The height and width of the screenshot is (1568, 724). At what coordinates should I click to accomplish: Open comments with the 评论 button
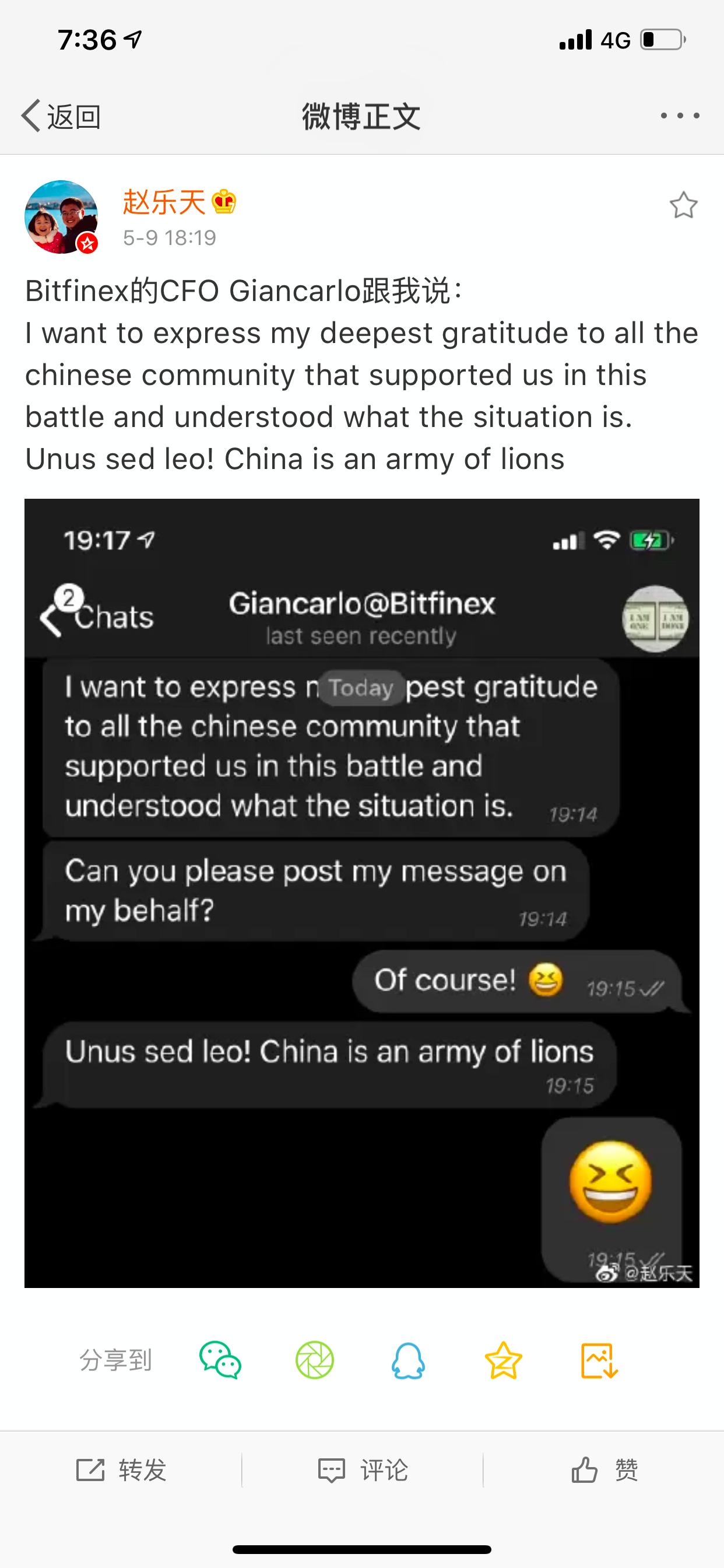tap(363, 1470)
